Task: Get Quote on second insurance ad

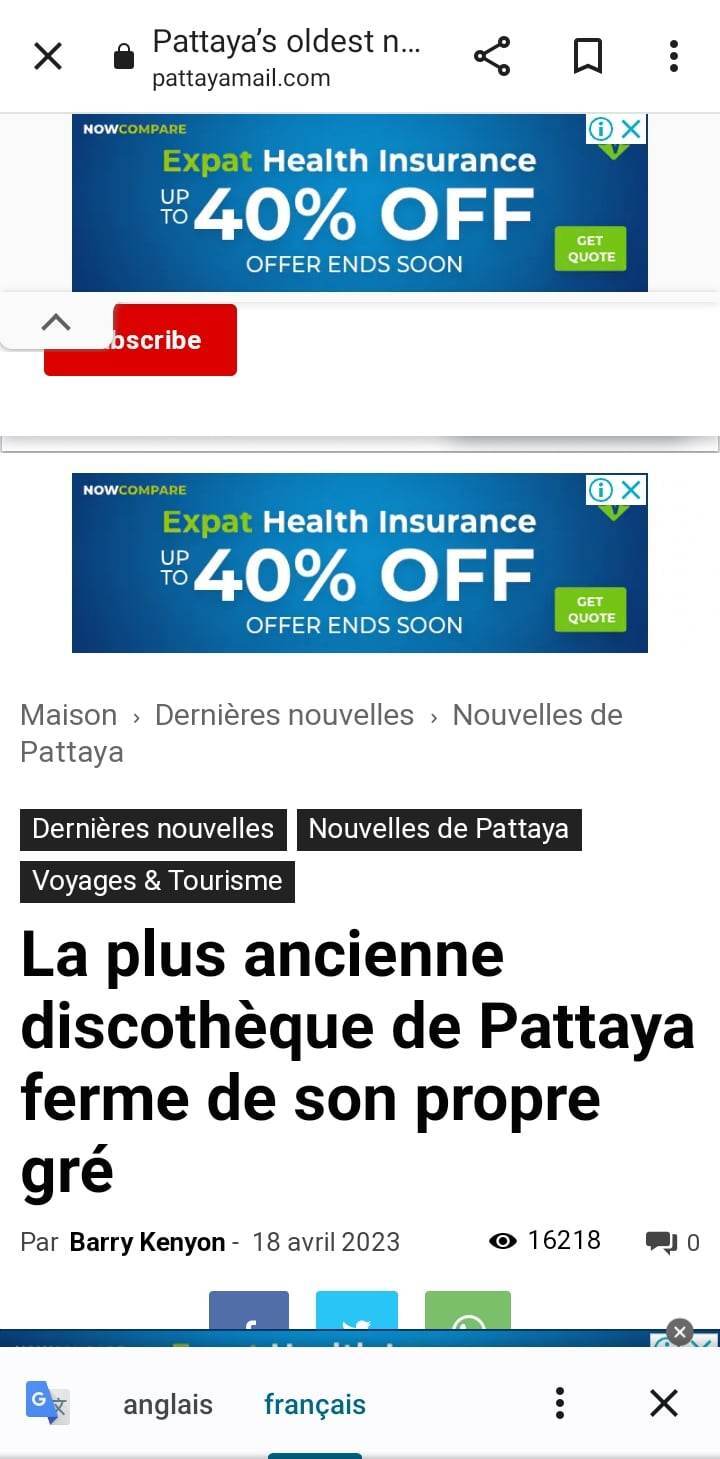Action: pos(591,610)
